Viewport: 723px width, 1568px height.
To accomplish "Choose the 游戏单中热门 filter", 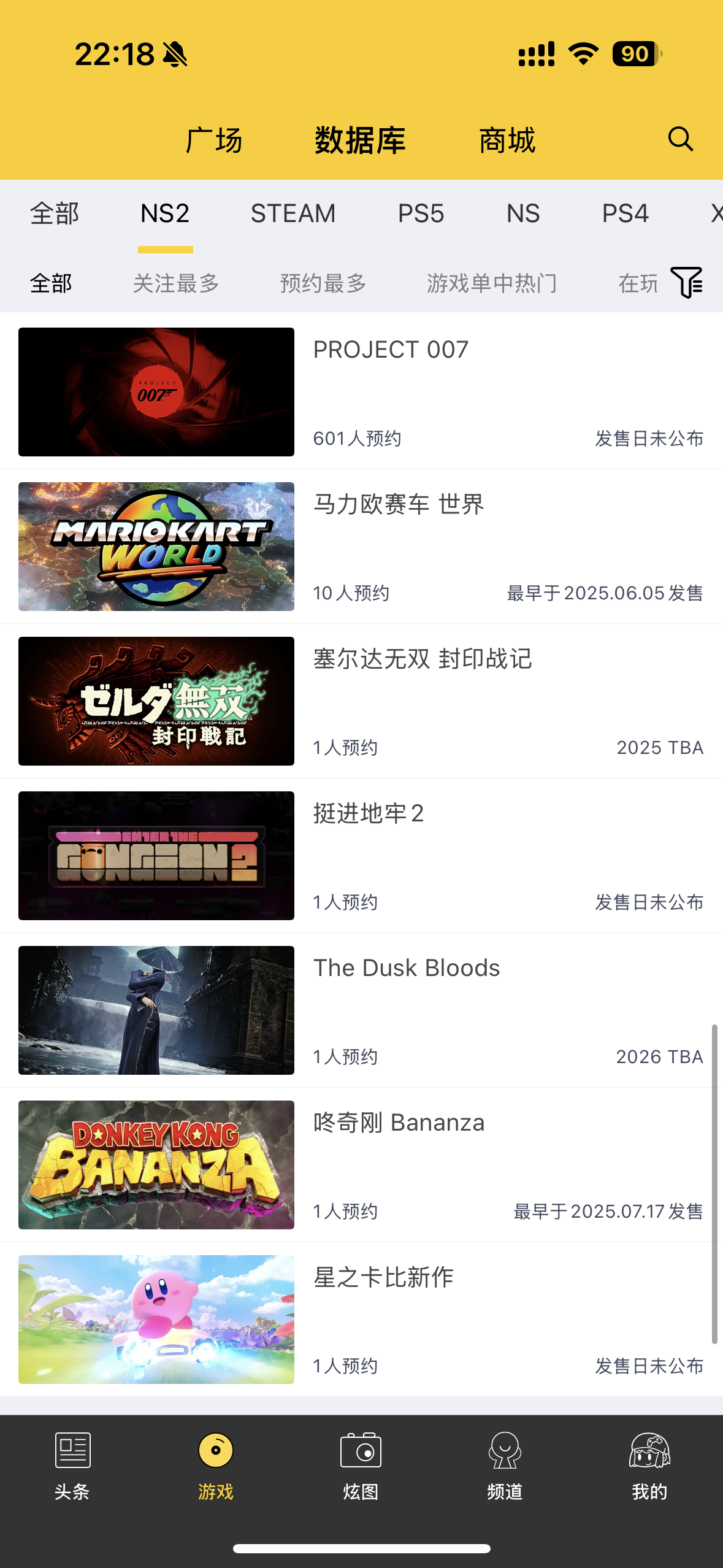I will click(492, 283).
